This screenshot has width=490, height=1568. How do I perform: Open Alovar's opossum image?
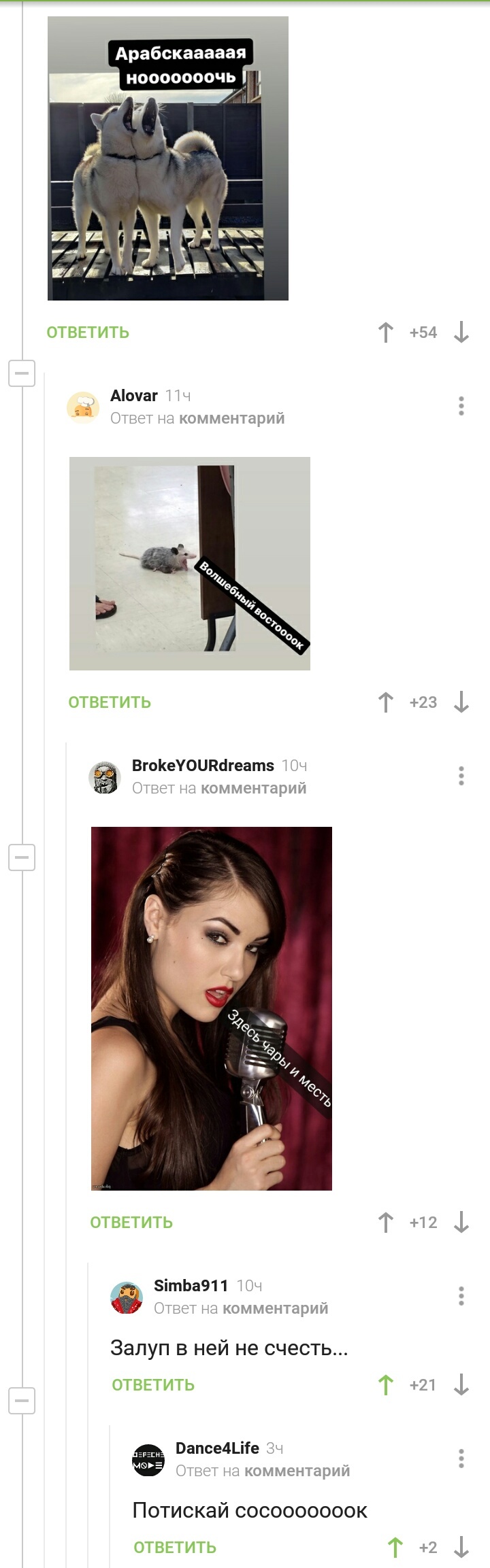click(190, 564)
